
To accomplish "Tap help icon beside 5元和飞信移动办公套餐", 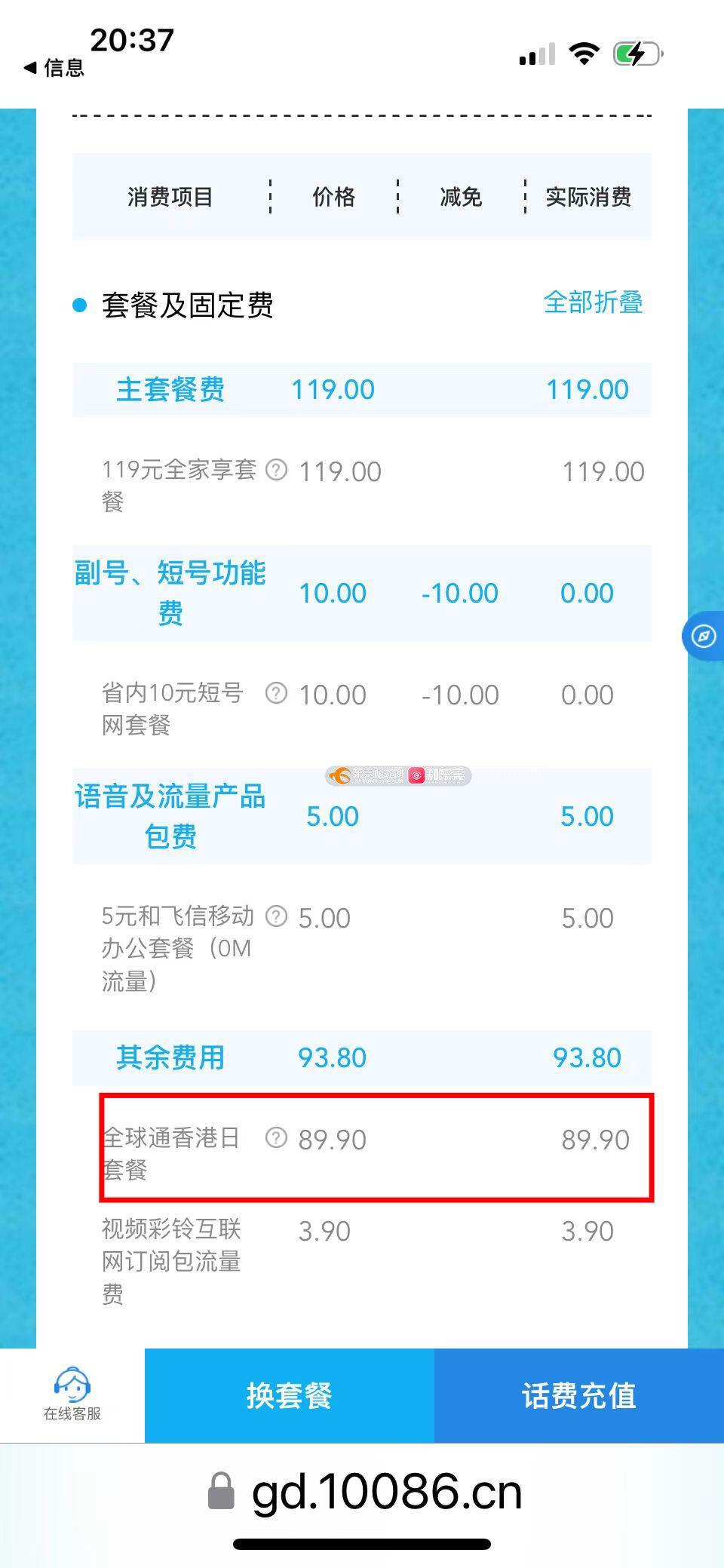I will click(277, 916).
